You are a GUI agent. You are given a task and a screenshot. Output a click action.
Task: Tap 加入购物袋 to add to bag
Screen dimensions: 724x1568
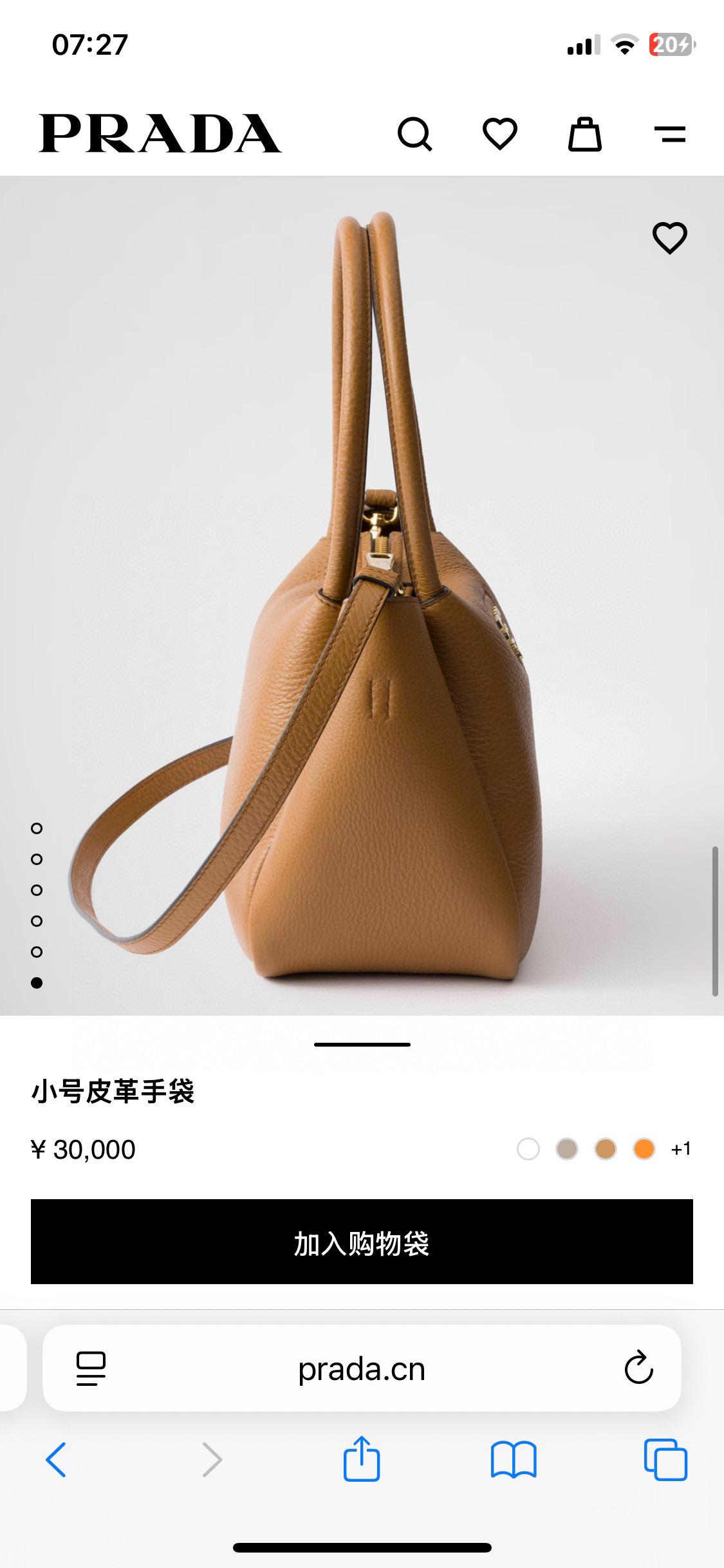tap(362, 1242)
